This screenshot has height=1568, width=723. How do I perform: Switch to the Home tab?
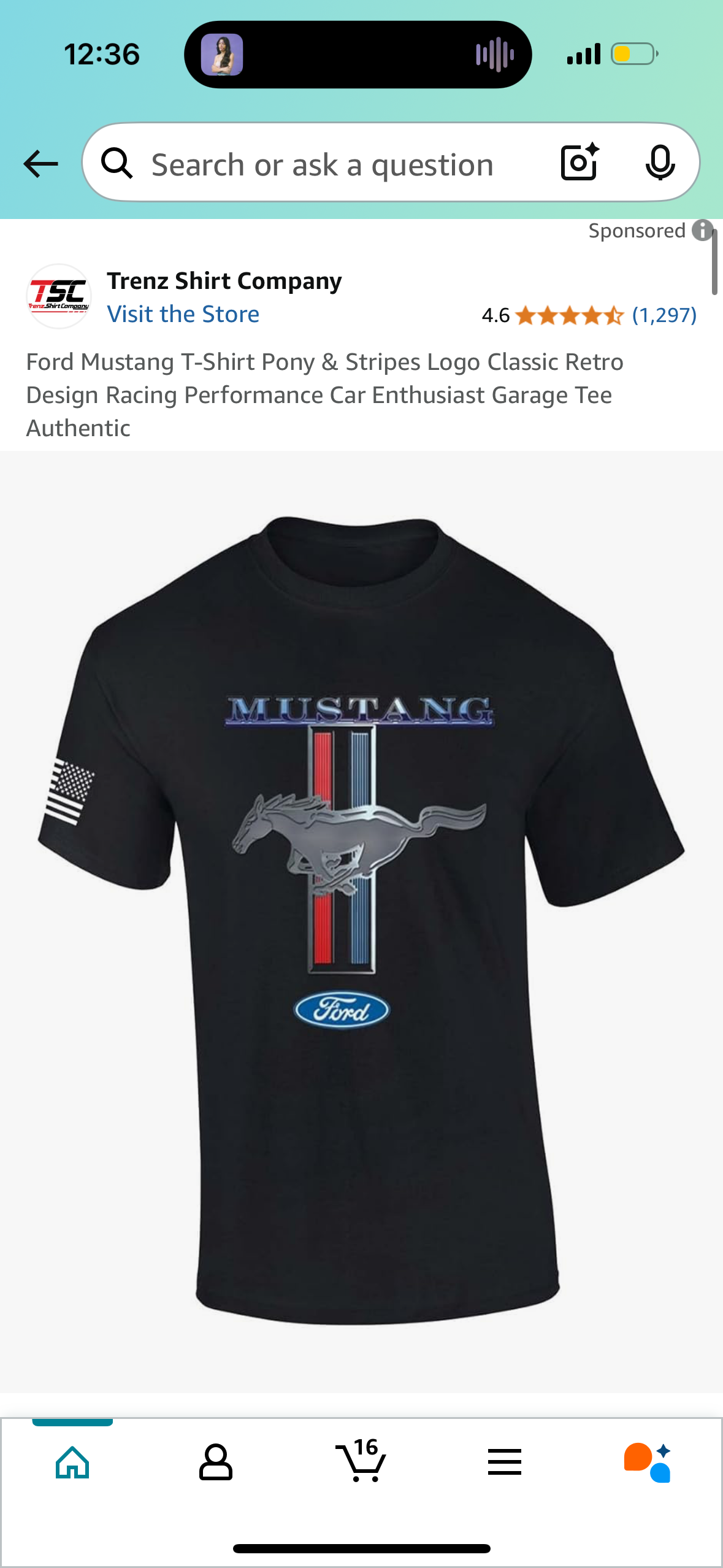72,1462
